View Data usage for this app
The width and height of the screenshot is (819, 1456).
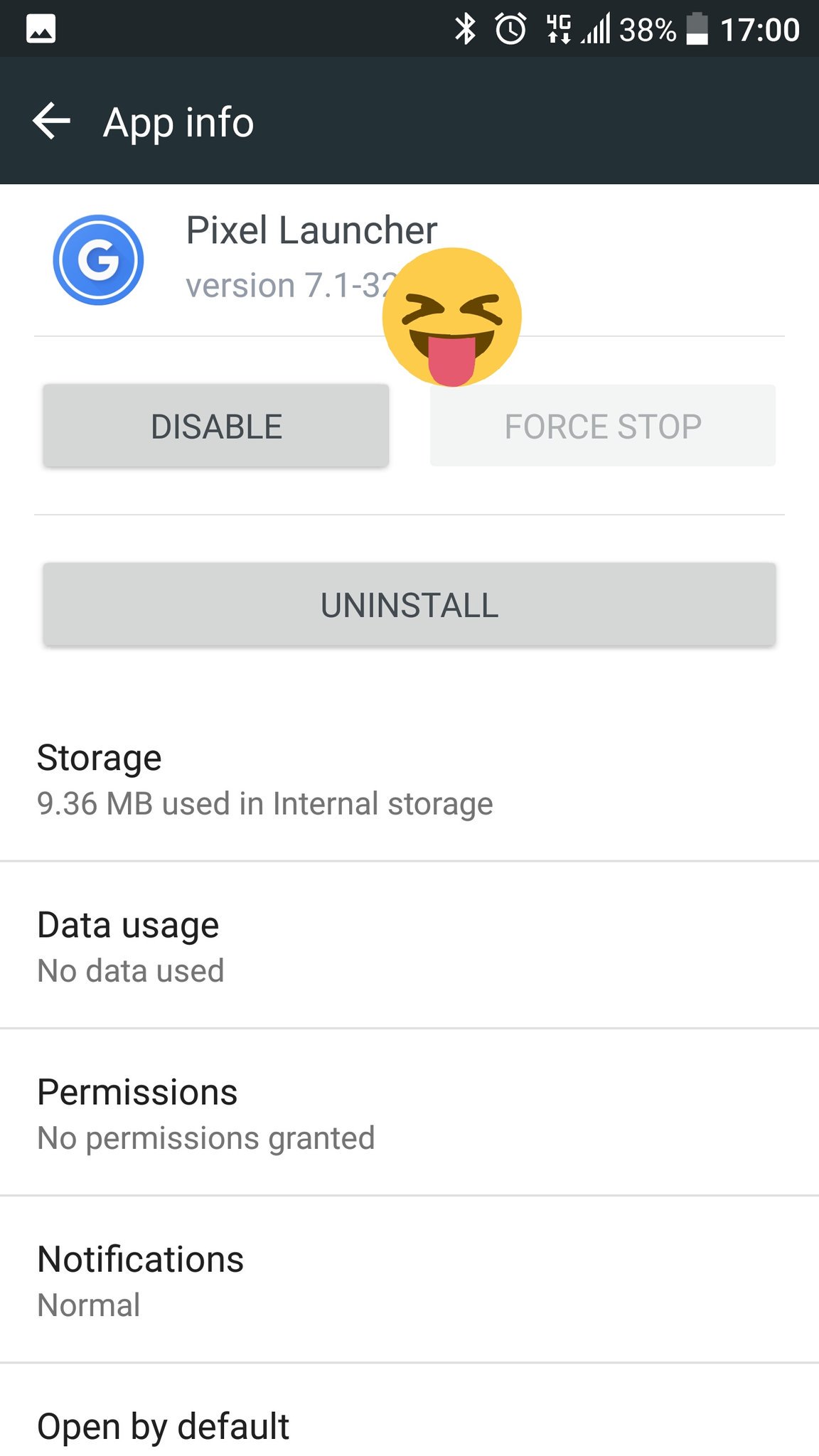tap(409, 946)
